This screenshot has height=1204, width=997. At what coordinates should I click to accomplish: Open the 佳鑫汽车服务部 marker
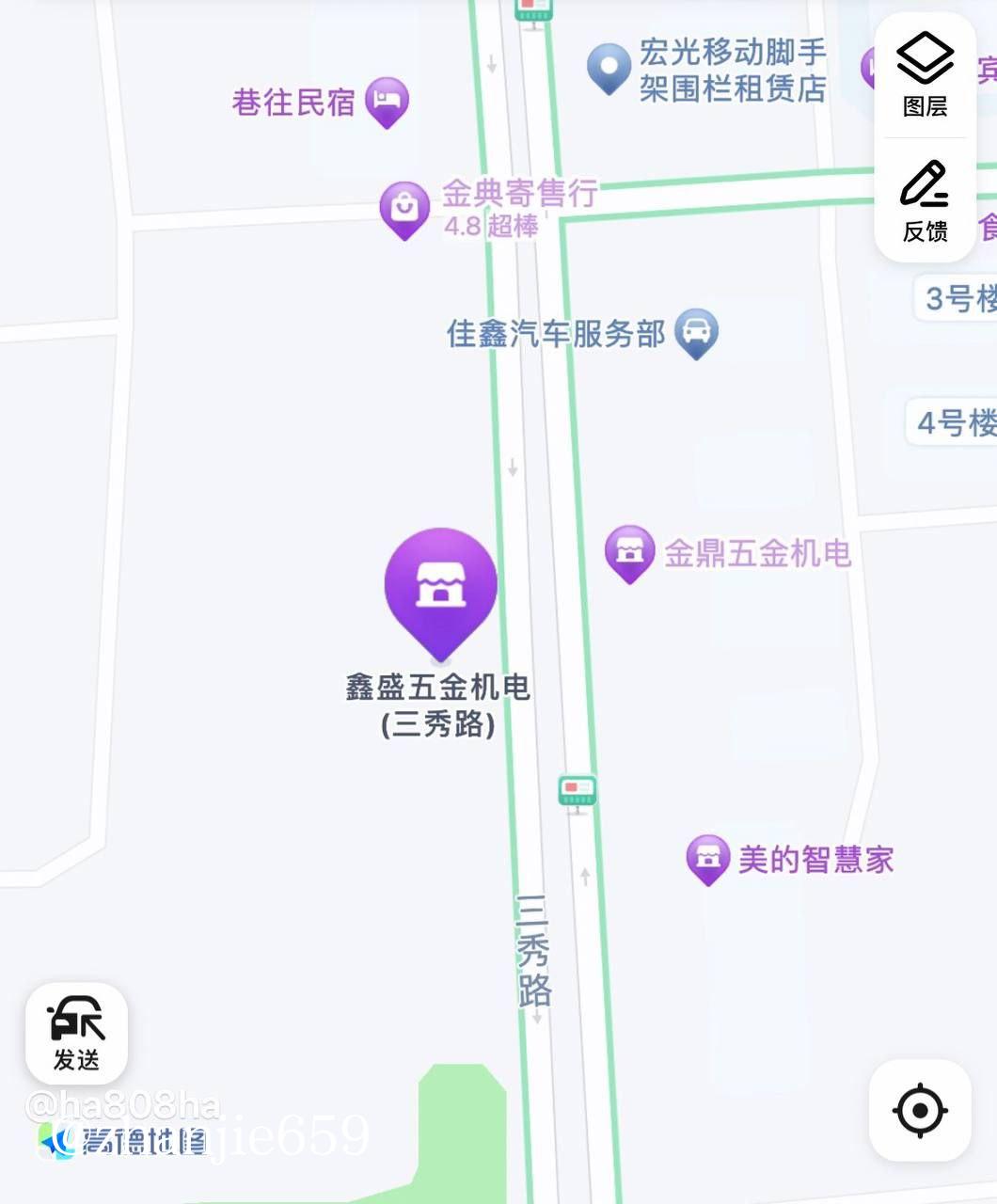(696, 332)
